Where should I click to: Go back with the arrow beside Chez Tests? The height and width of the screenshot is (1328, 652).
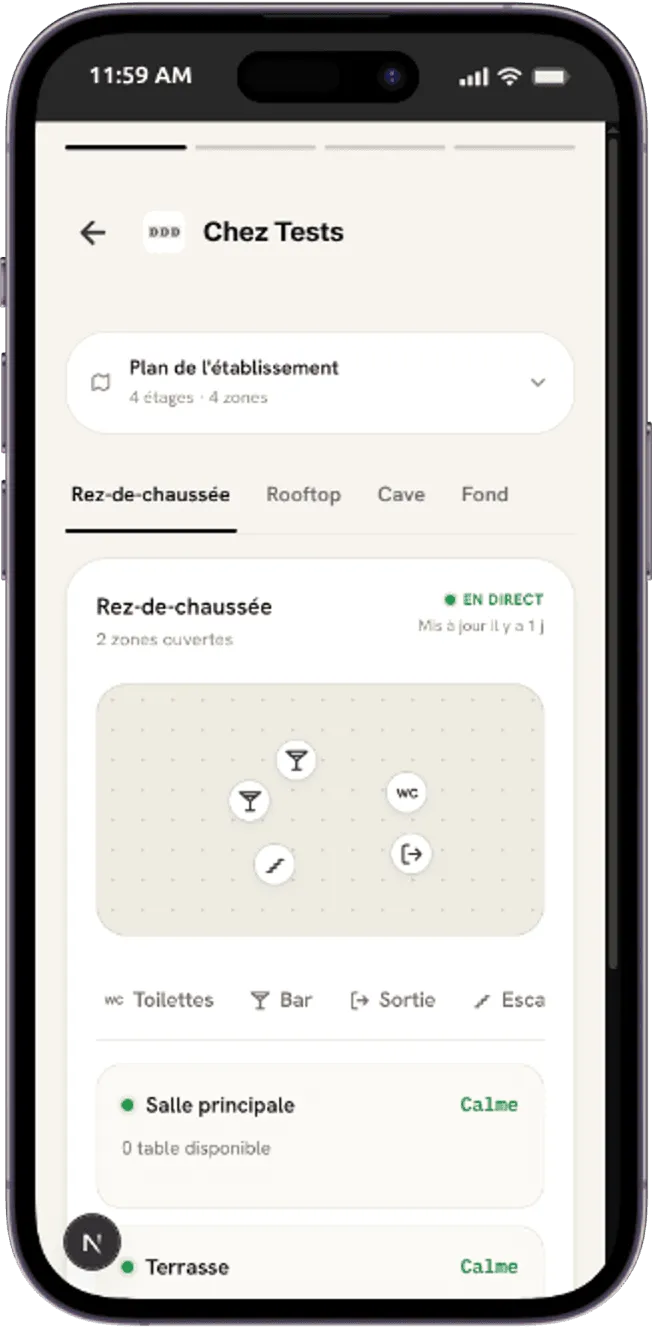click(x=93, y=233)
